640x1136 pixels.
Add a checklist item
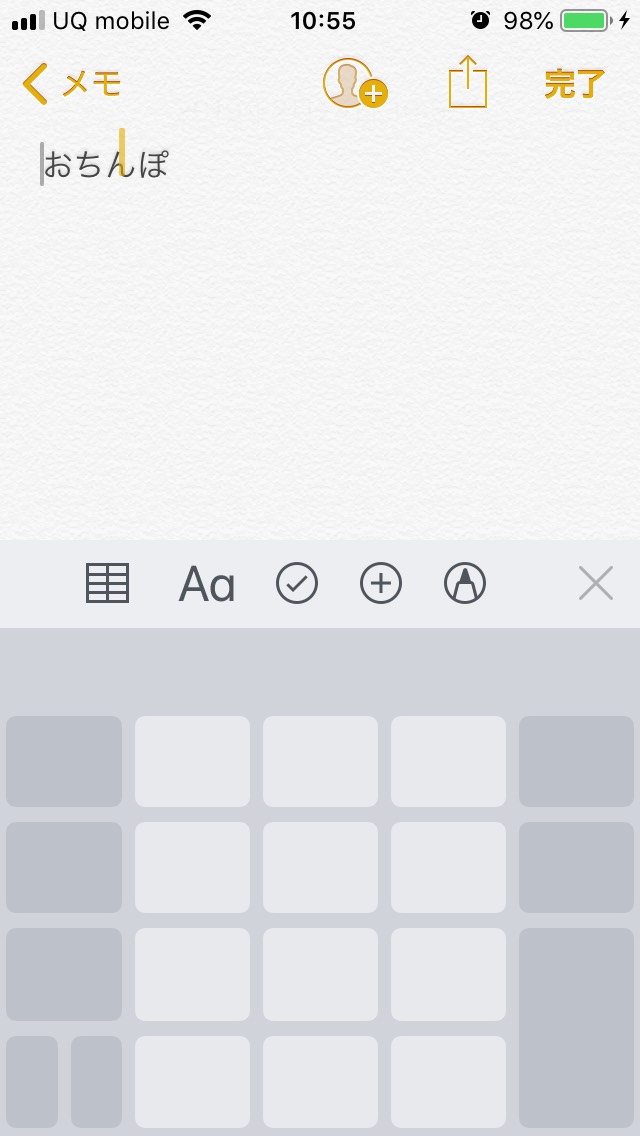(x=296, y=583)
